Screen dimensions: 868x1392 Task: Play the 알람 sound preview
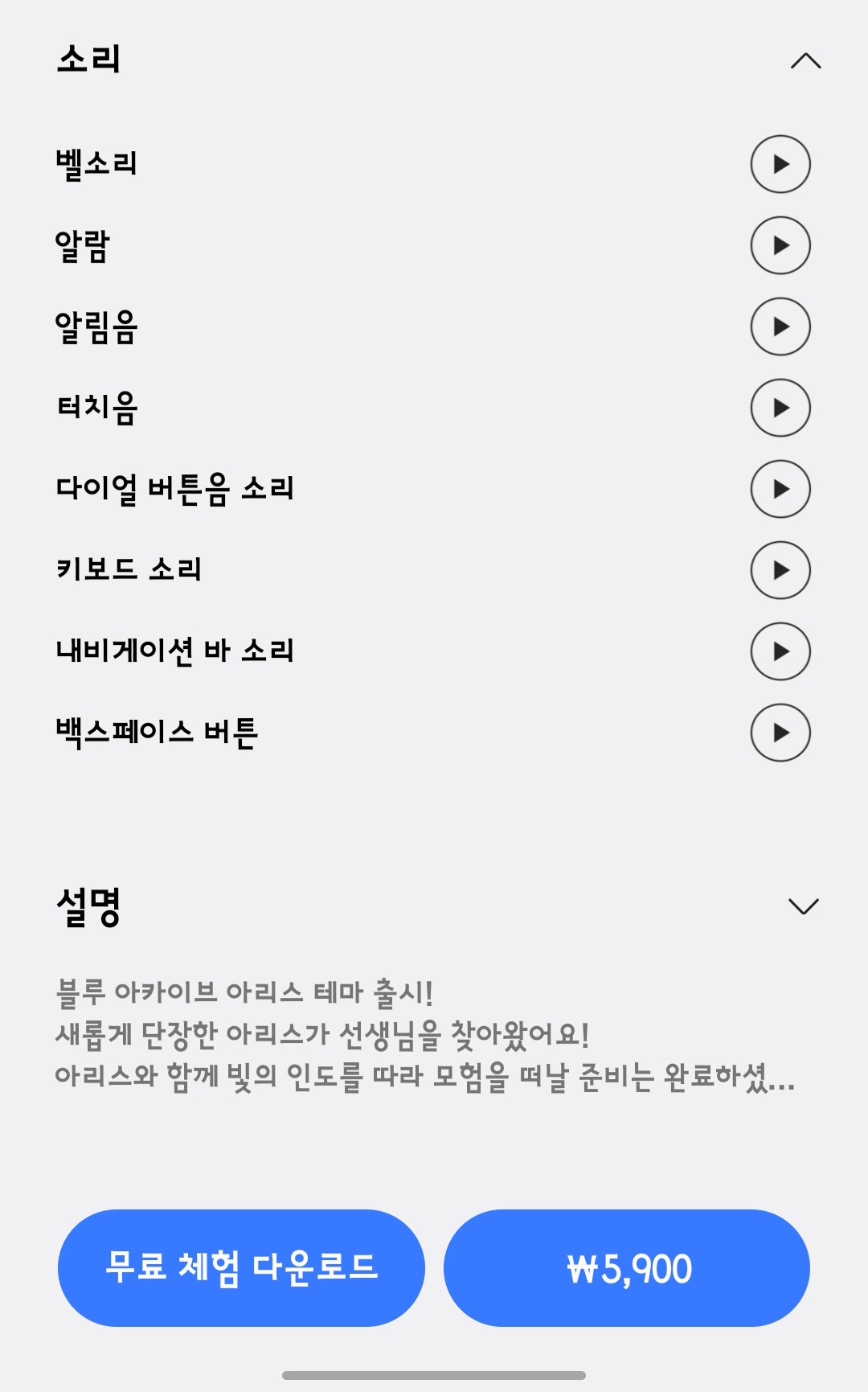780,245
